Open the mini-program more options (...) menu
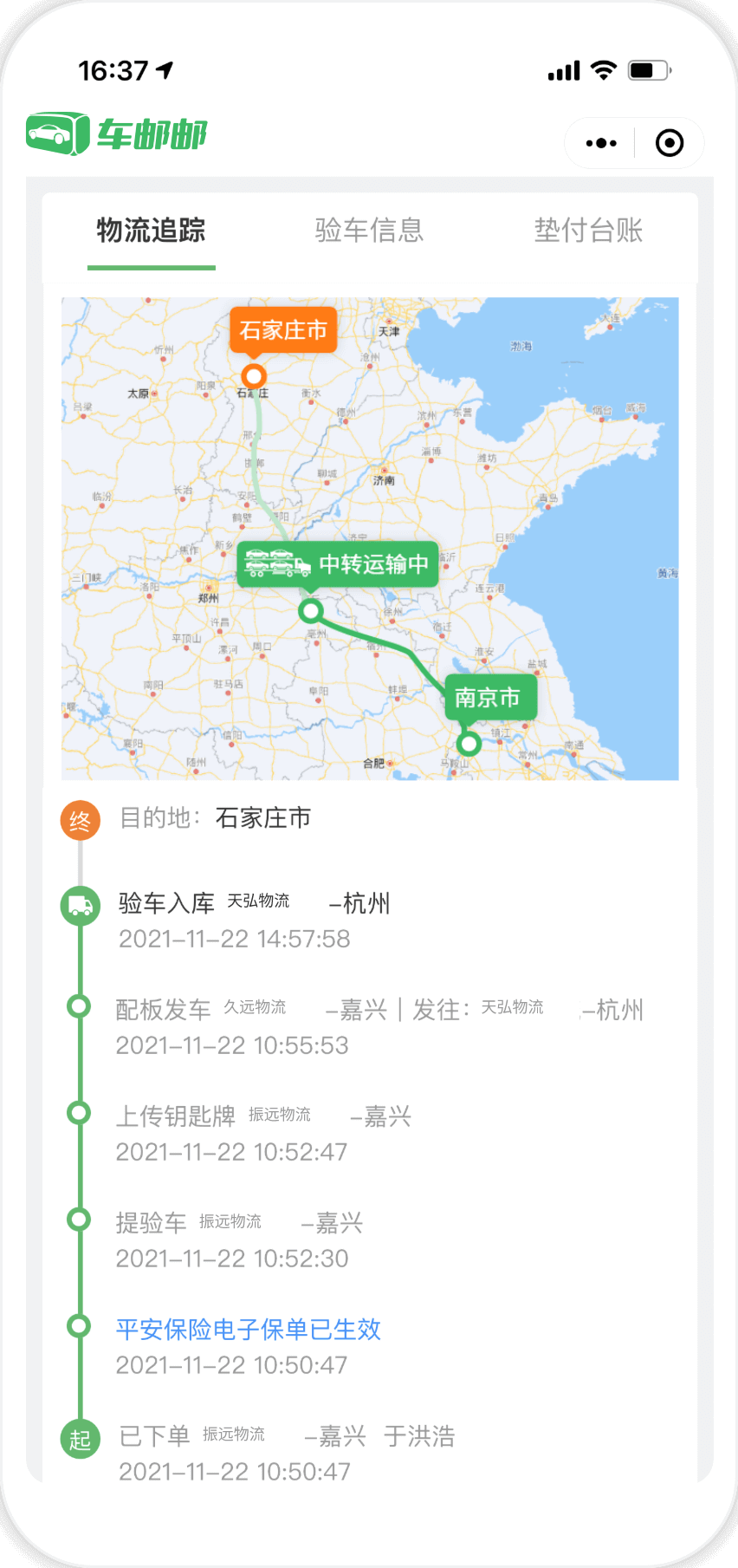 pos(601,142)
